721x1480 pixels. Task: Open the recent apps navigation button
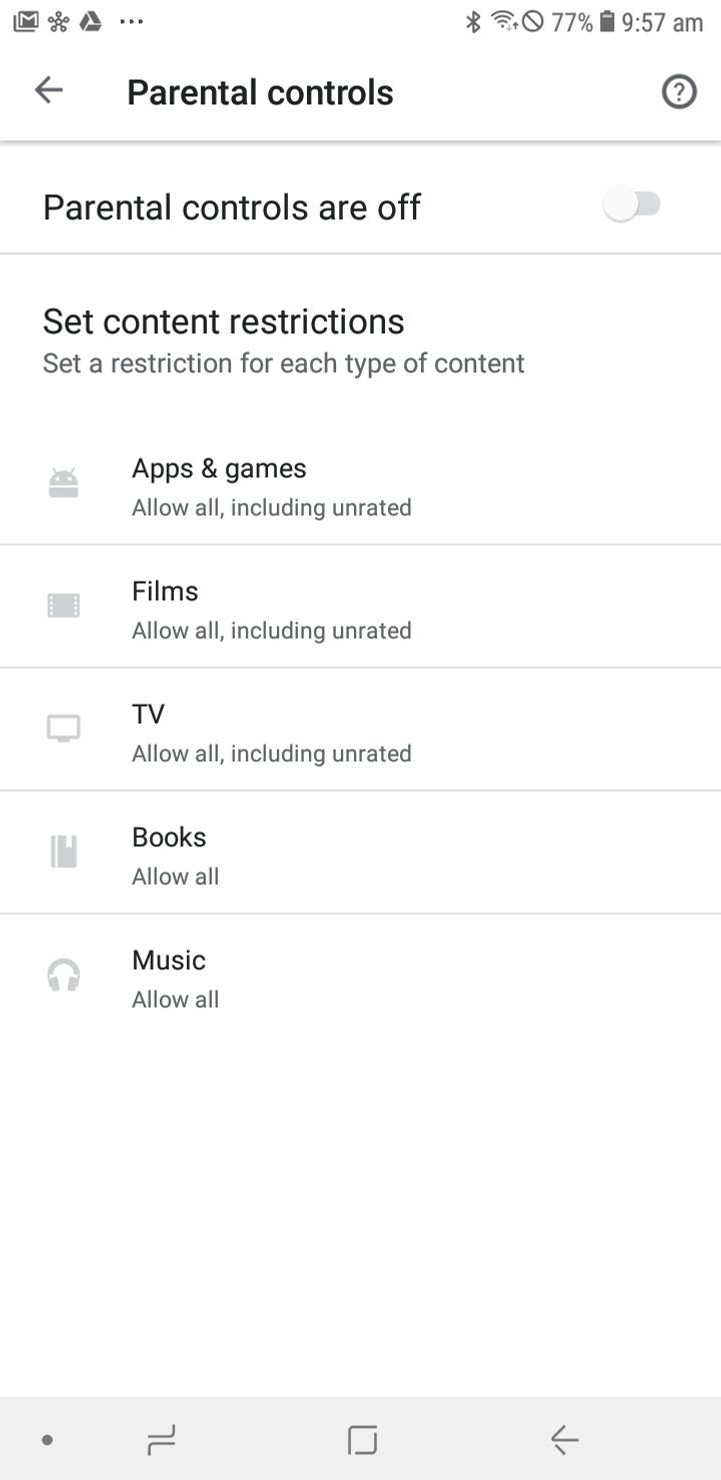point(158,1440)
